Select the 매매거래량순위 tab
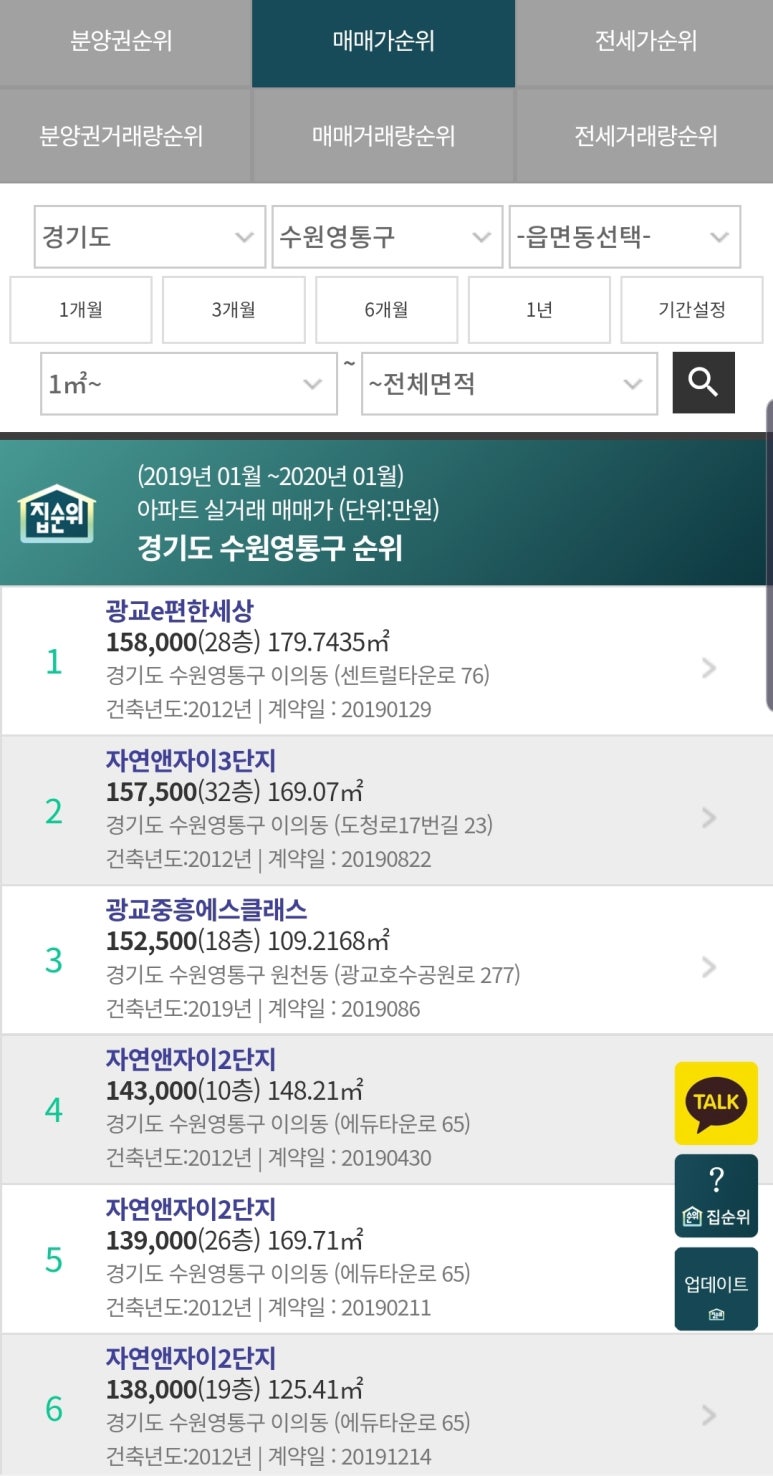773x1476 pixels. point(384,136)
